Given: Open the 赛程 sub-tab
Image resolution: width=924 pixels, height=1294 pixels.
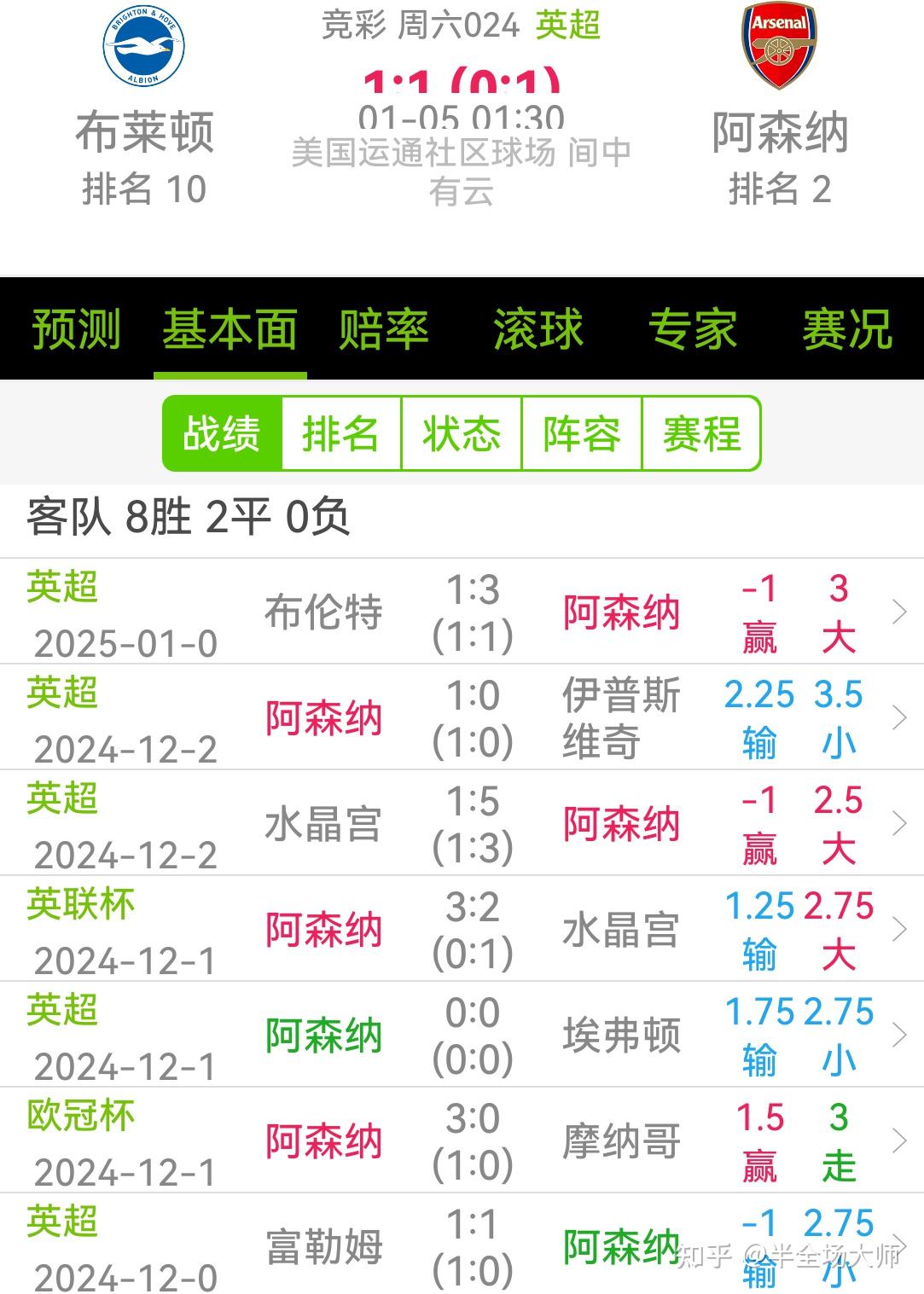Looking at the screenshot, I should (x=701, y=434).
